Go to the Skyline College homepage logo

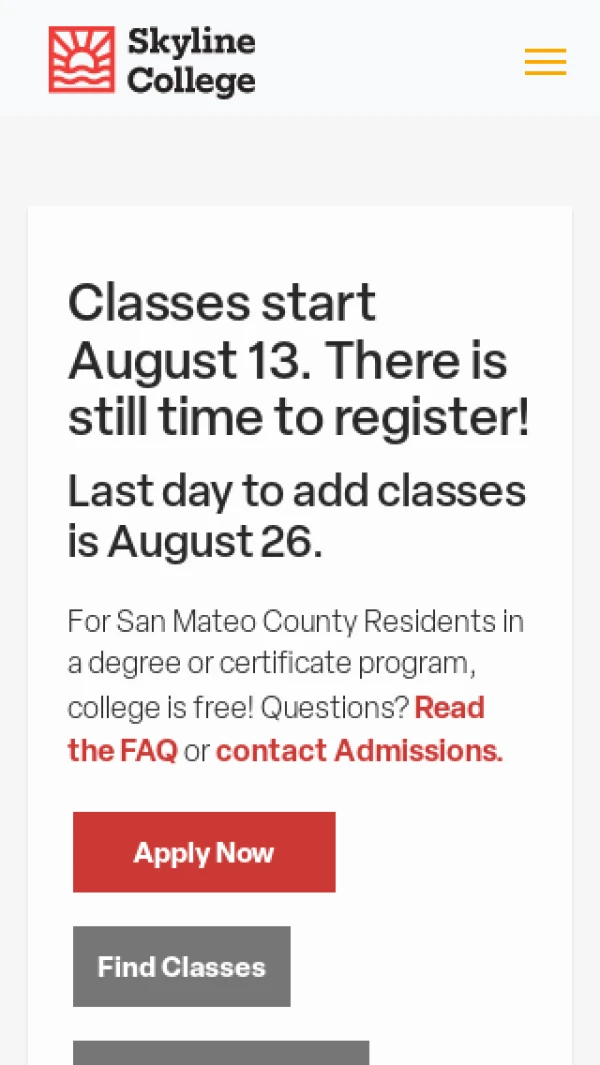click(x=152, y=60)
